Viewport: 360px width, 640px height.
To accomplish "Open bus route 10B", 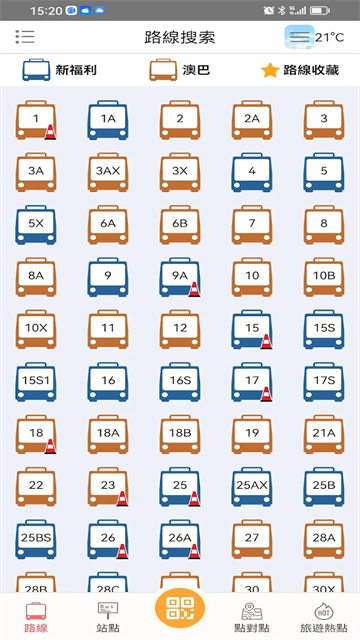I will [324, 277].
